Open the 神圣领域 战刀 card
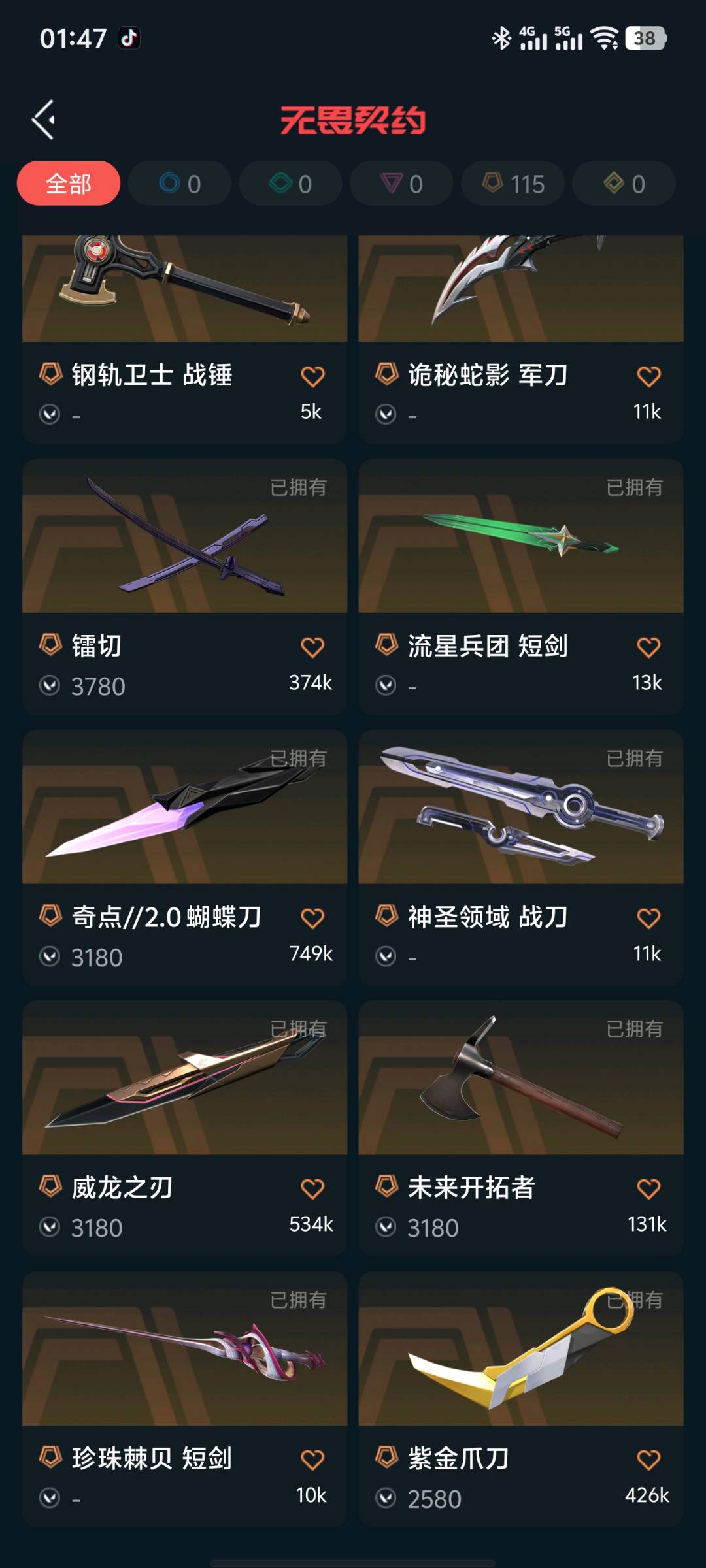Viewport: 706px width, 1568px height. click(521, 857)
